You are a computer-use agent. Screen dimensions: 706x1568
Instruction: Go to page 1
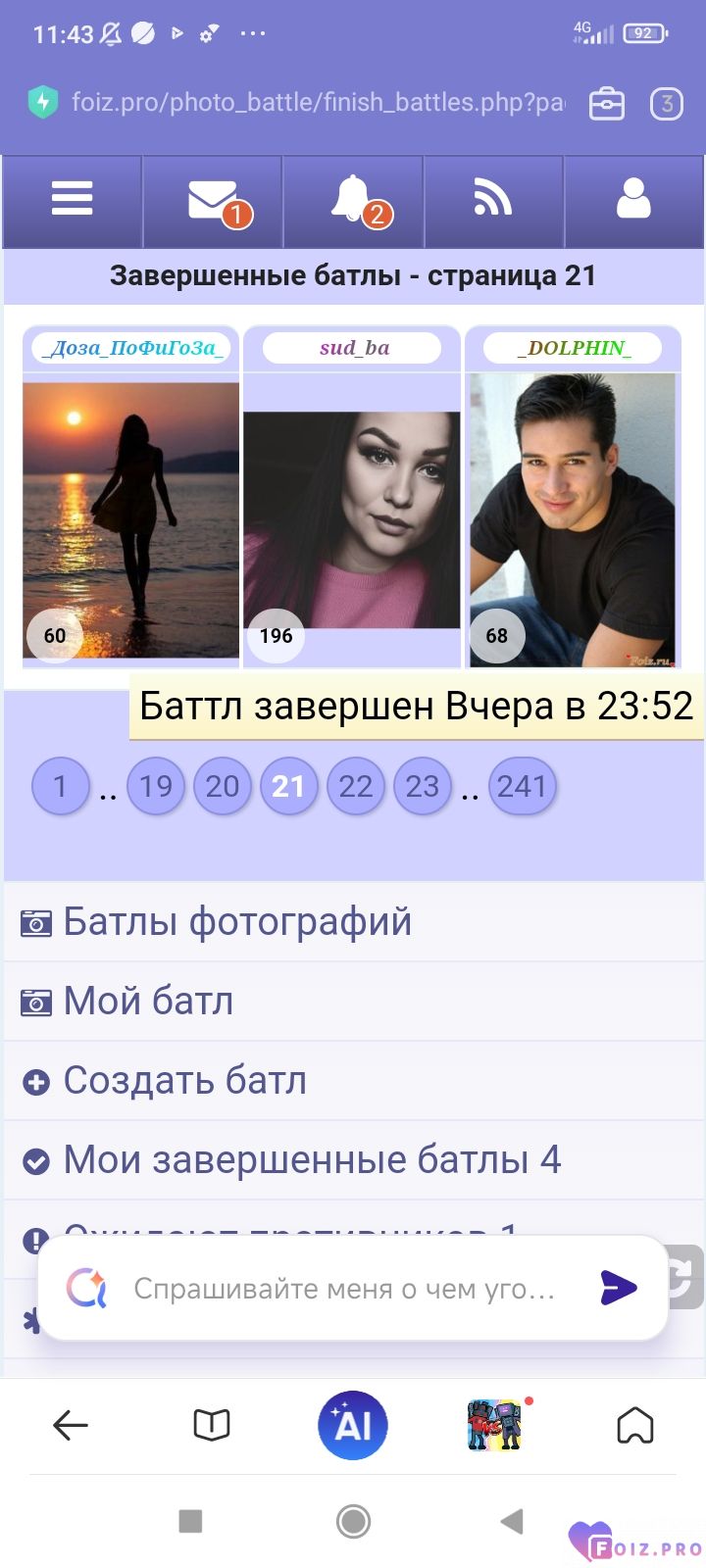tap(60, 786)
